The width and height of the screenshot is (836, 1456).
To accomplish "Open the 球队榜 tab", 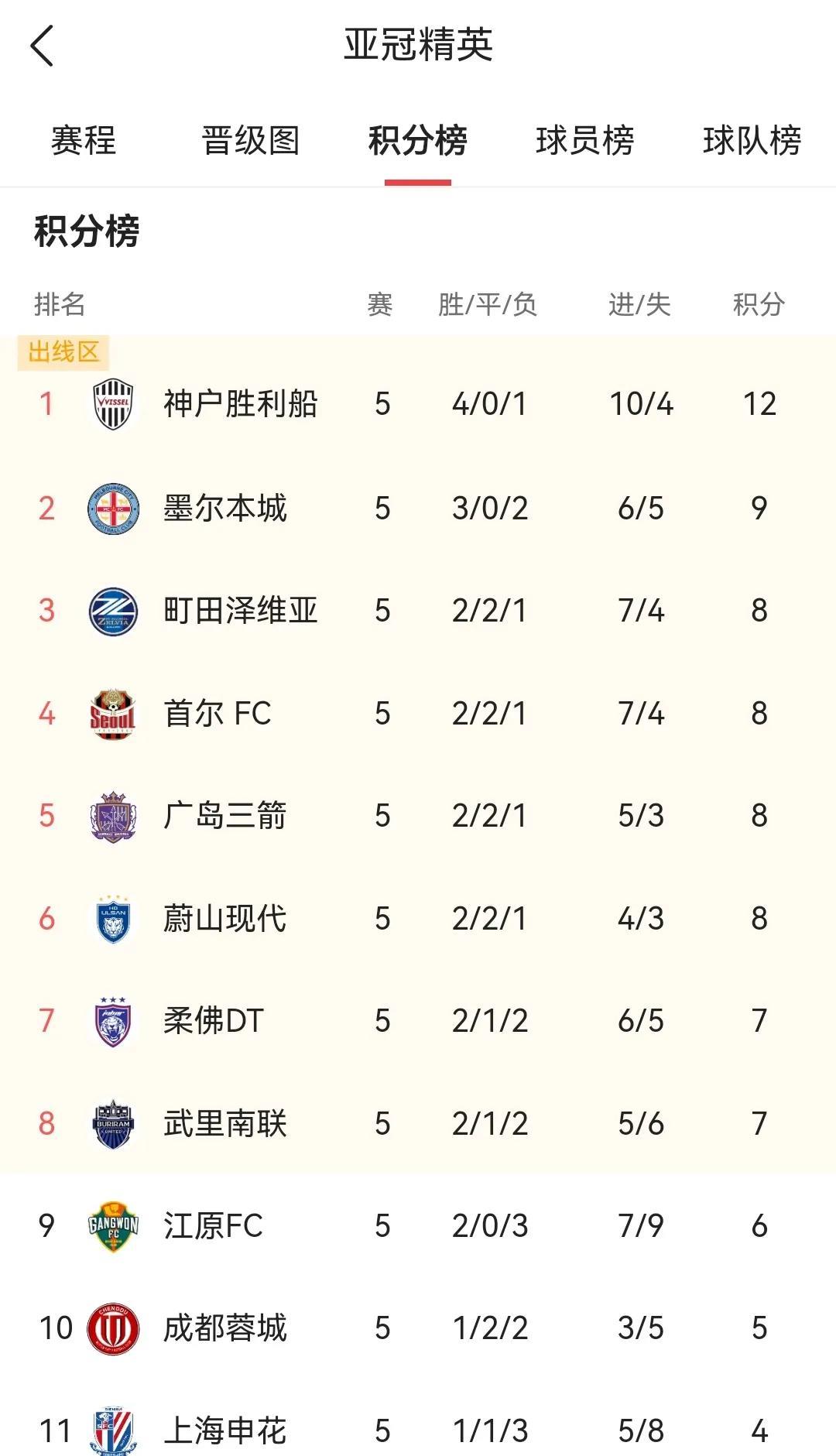I will [752, 141].
